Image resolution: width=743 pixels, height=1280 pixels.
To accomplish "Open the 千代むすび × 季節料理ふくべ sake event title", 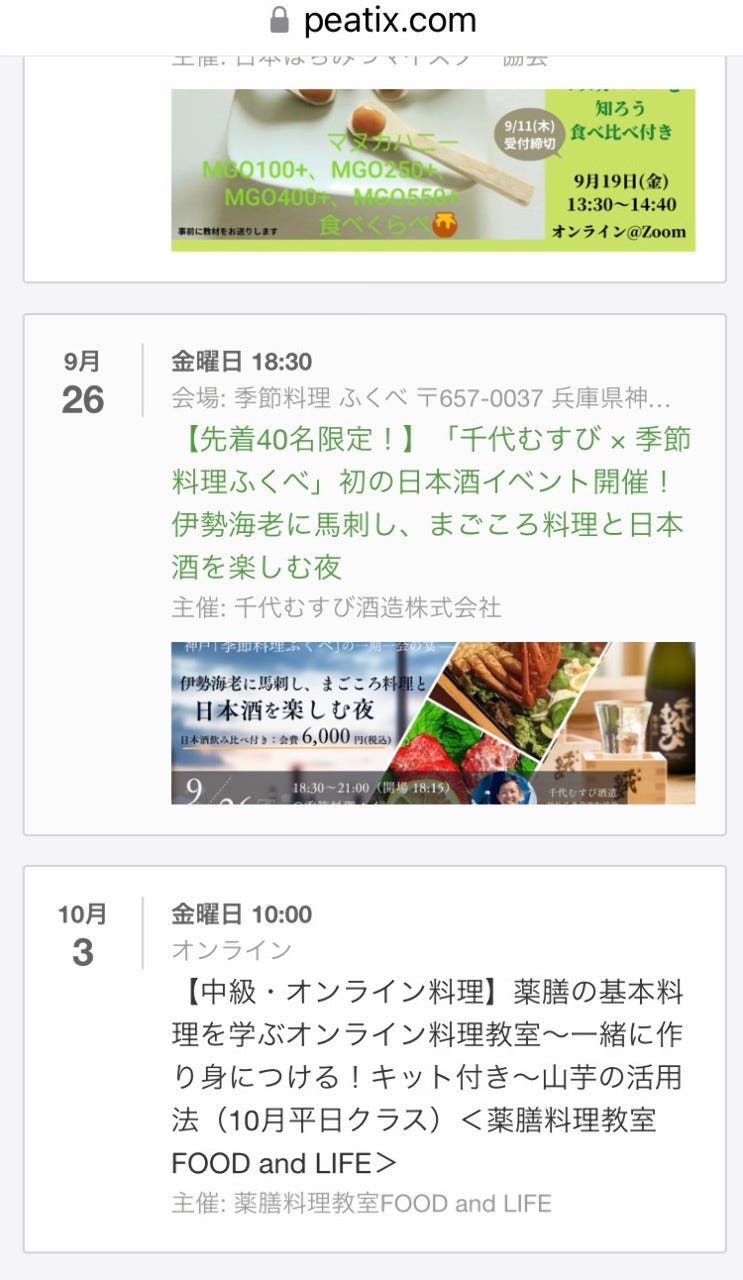I will [431, 503].
